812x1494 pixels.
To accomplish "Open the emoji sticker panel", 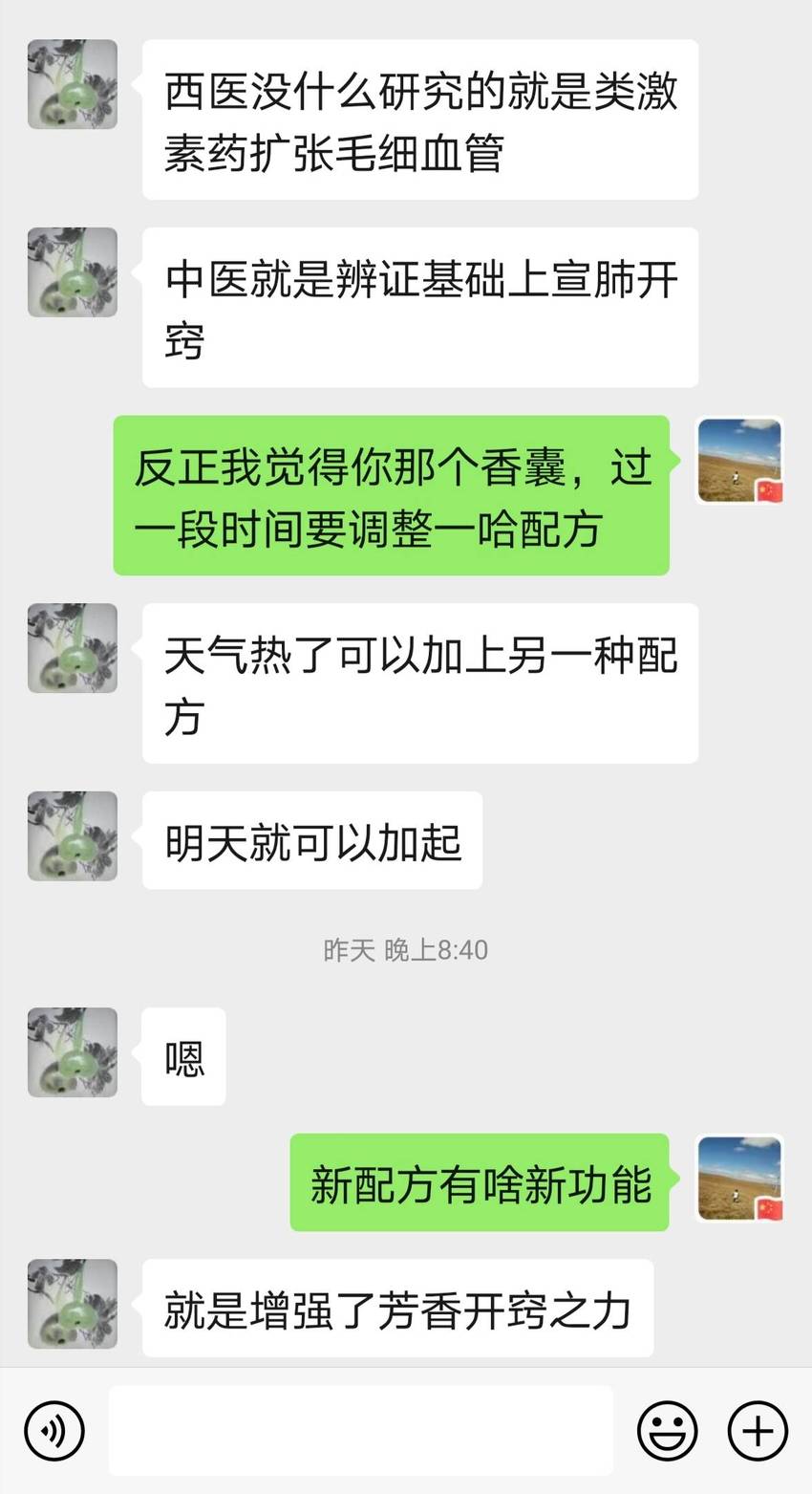I will coord(667,1431).
